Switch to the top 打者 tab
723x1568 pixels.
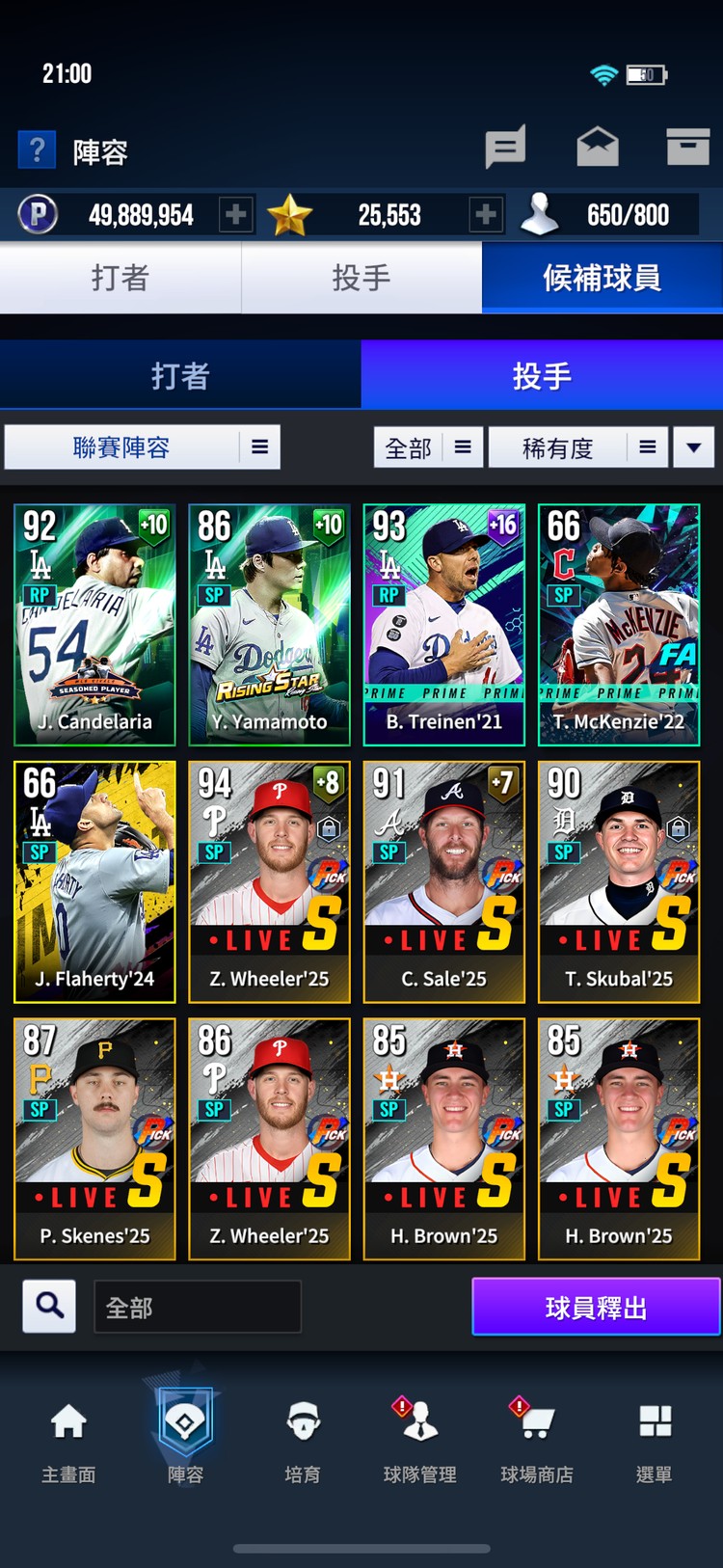tap(120, 278)
